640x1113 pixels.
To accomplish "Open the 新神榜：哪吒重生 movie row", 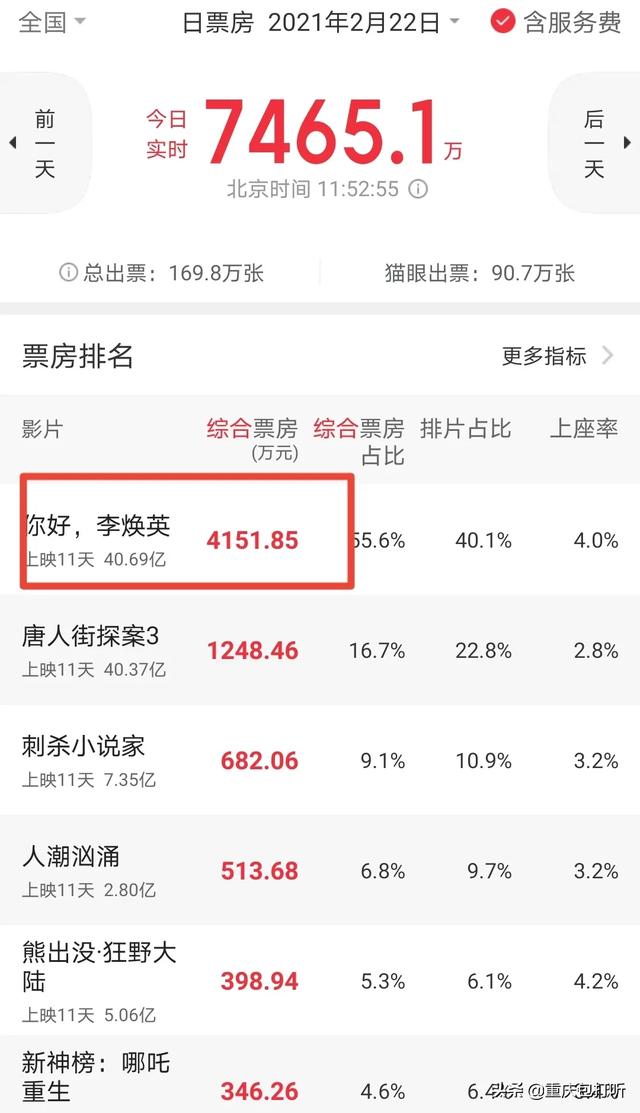I will tap(320, 1075).
